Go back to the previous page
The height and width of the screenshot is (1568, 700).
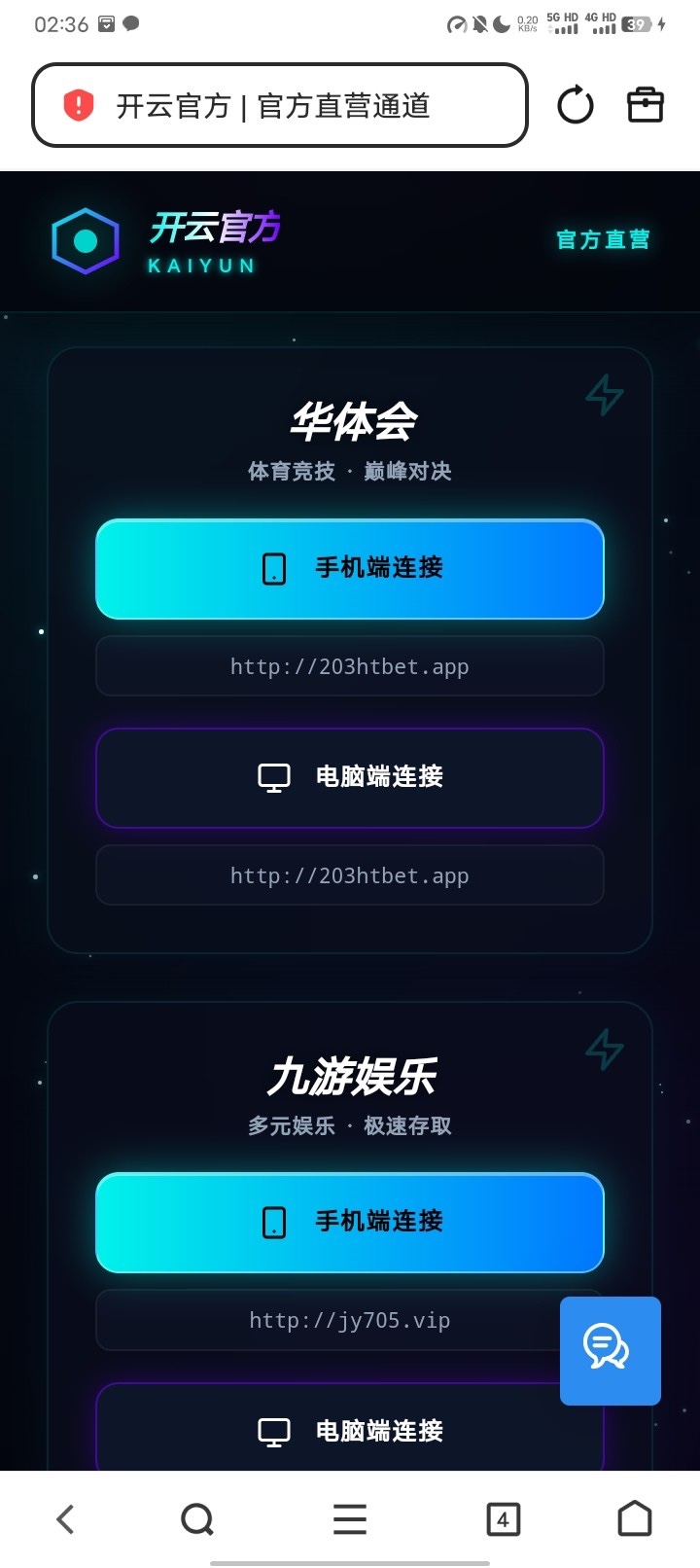(x=65, y=1518)
